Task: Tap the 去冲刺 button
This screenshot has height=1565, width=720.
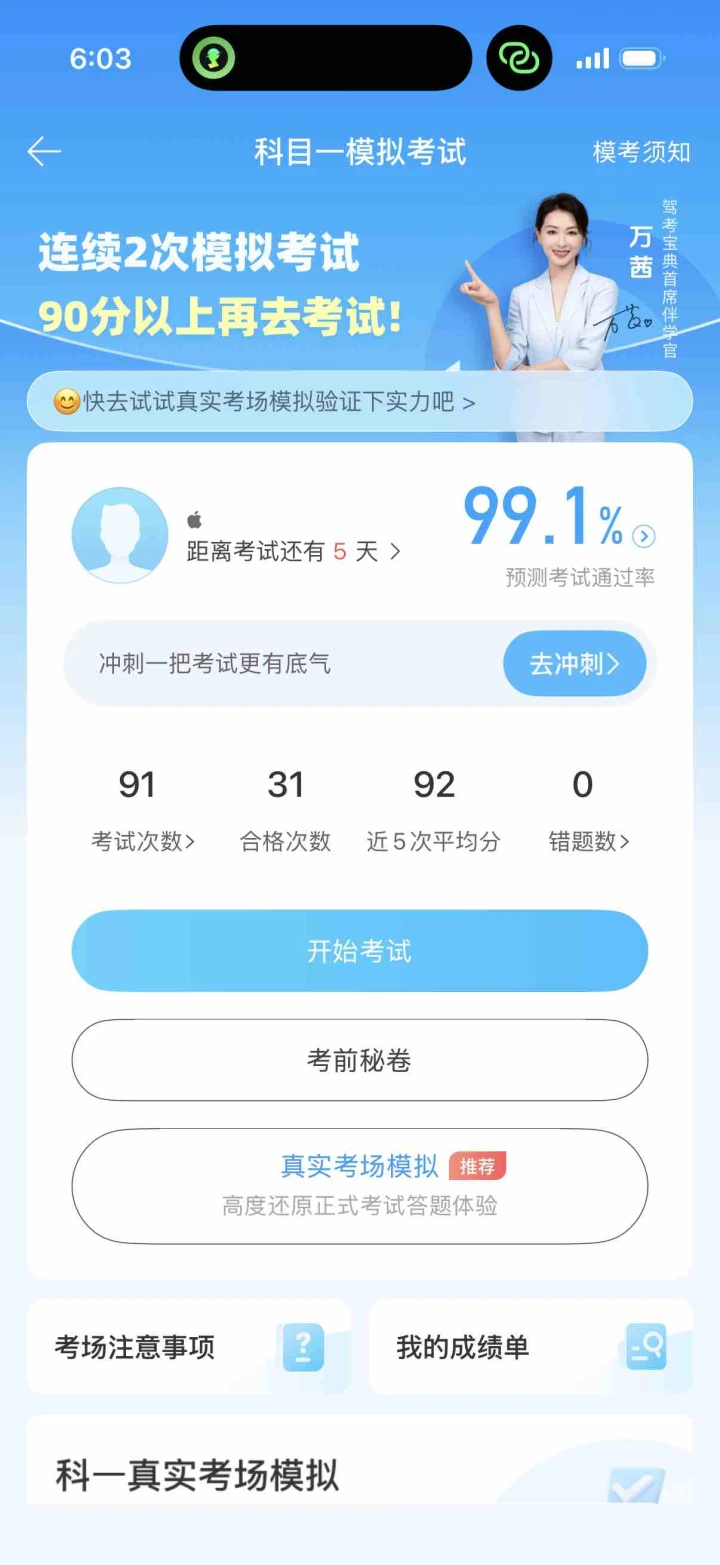Action: point(574,664)
